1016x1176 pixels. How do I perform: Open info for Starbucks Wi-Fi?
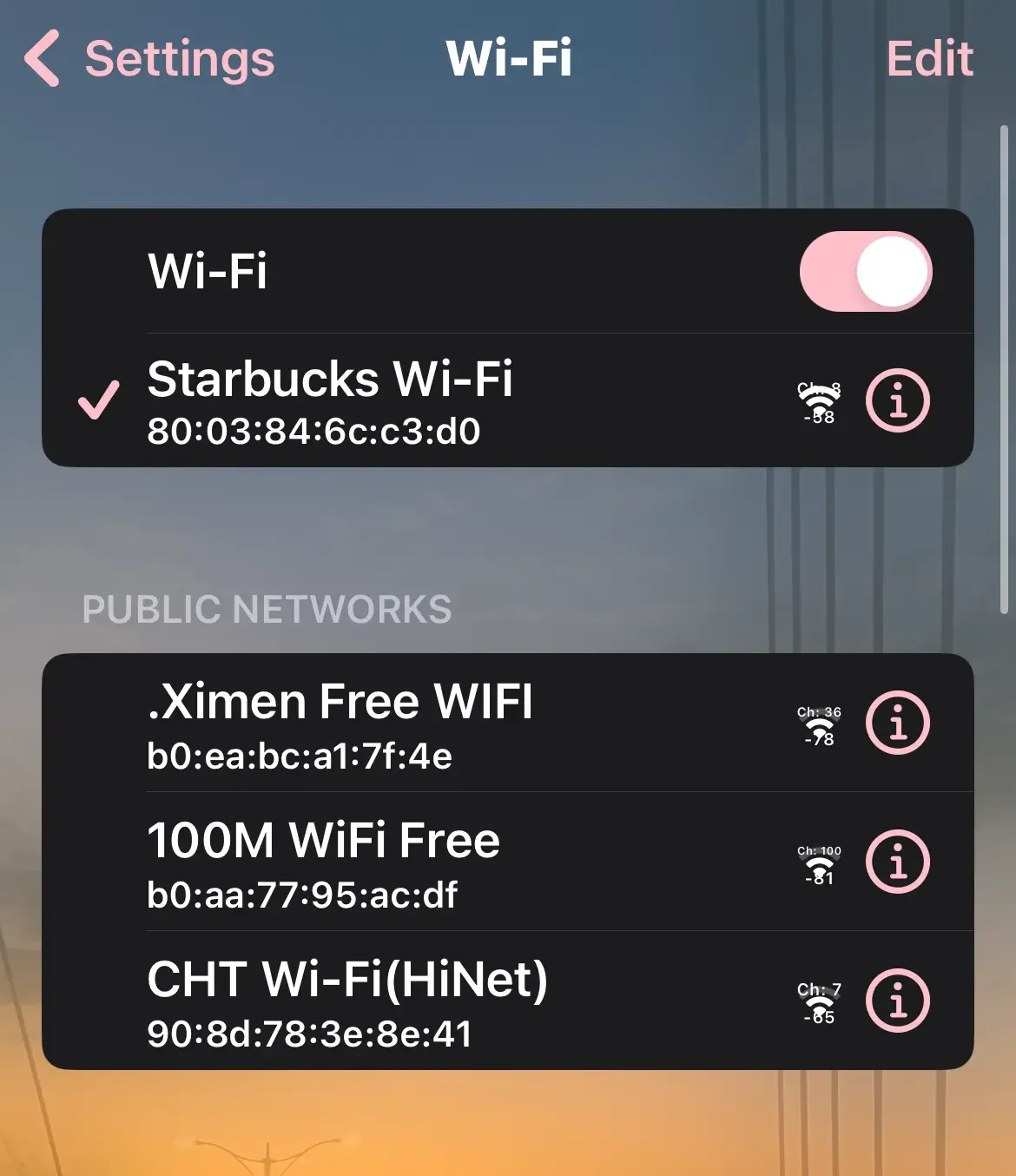(x=898, y=401)
